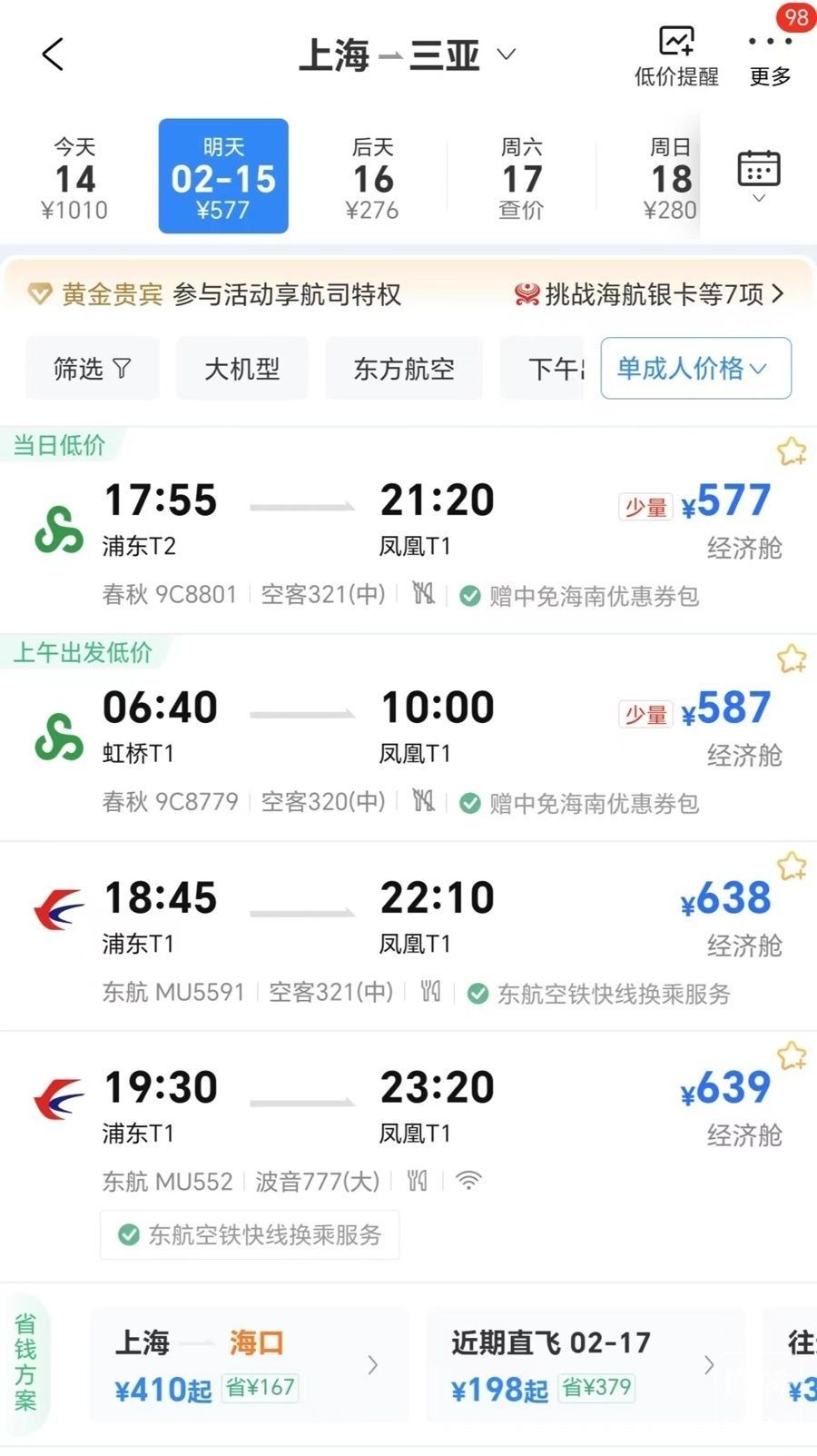
Task: Switch to 后天 16 date tab
Action: click(372, 178)
